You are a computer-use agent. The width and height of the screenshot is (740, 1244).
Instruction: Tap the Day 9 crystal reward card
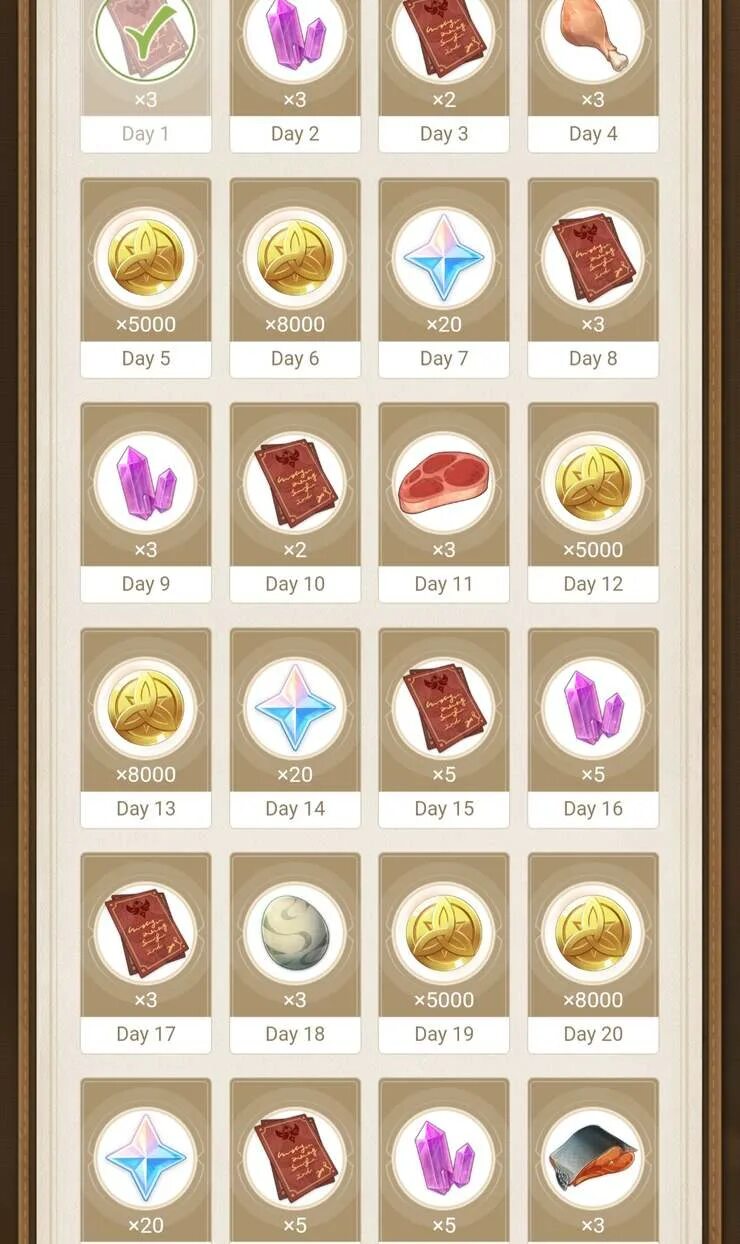pyautogui.click(x=146, y=503)
